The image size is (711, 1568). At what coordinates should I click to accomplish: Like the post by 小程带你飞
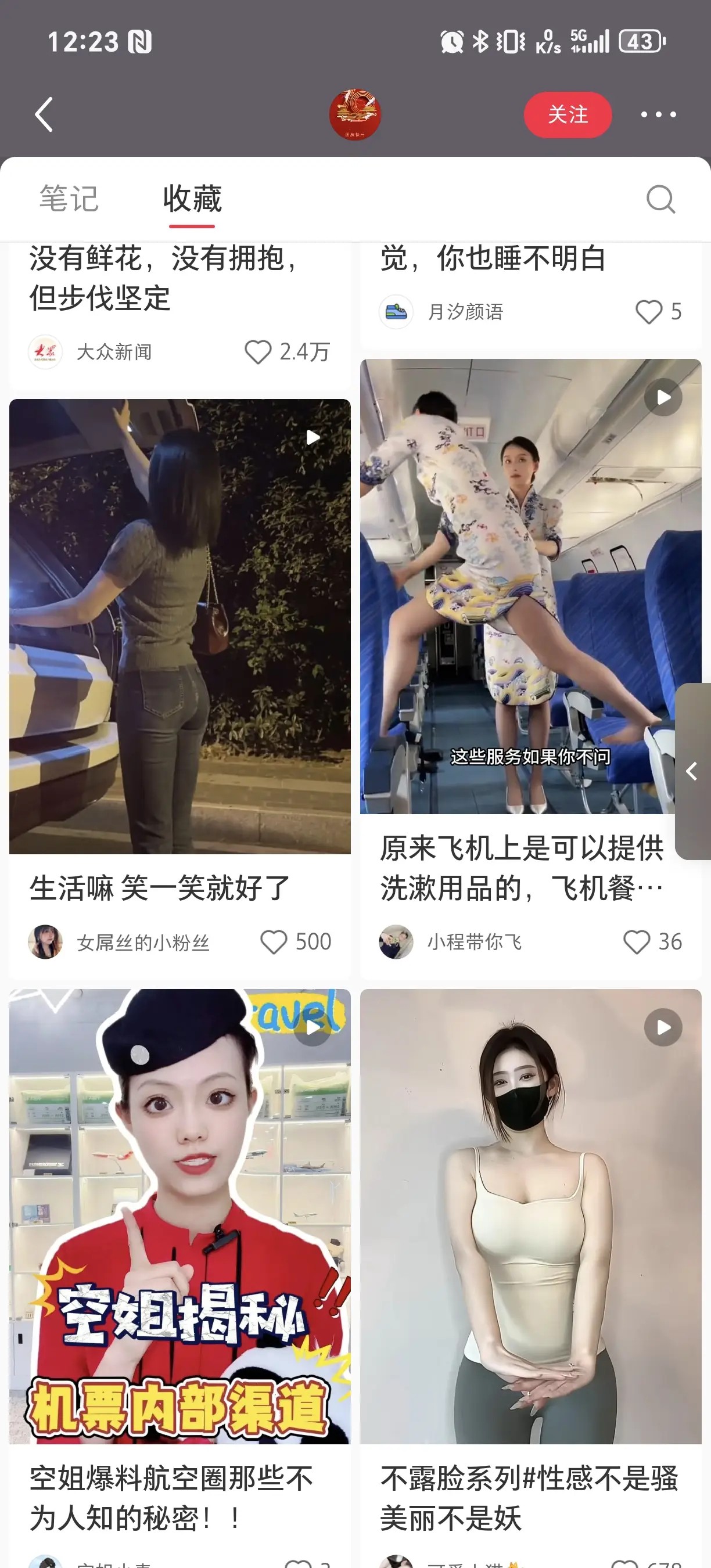[x=637, y=941]
